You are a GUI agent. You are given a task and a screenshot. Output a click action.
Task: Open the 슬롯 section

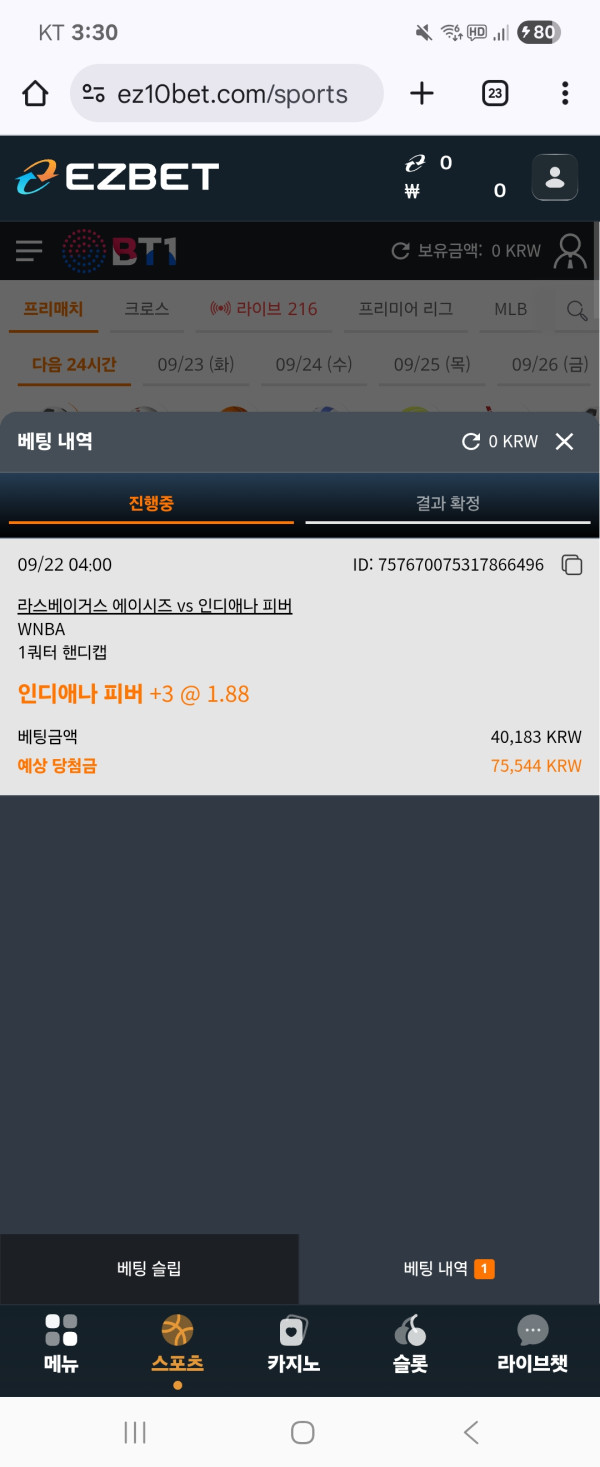pos(410,1343)
